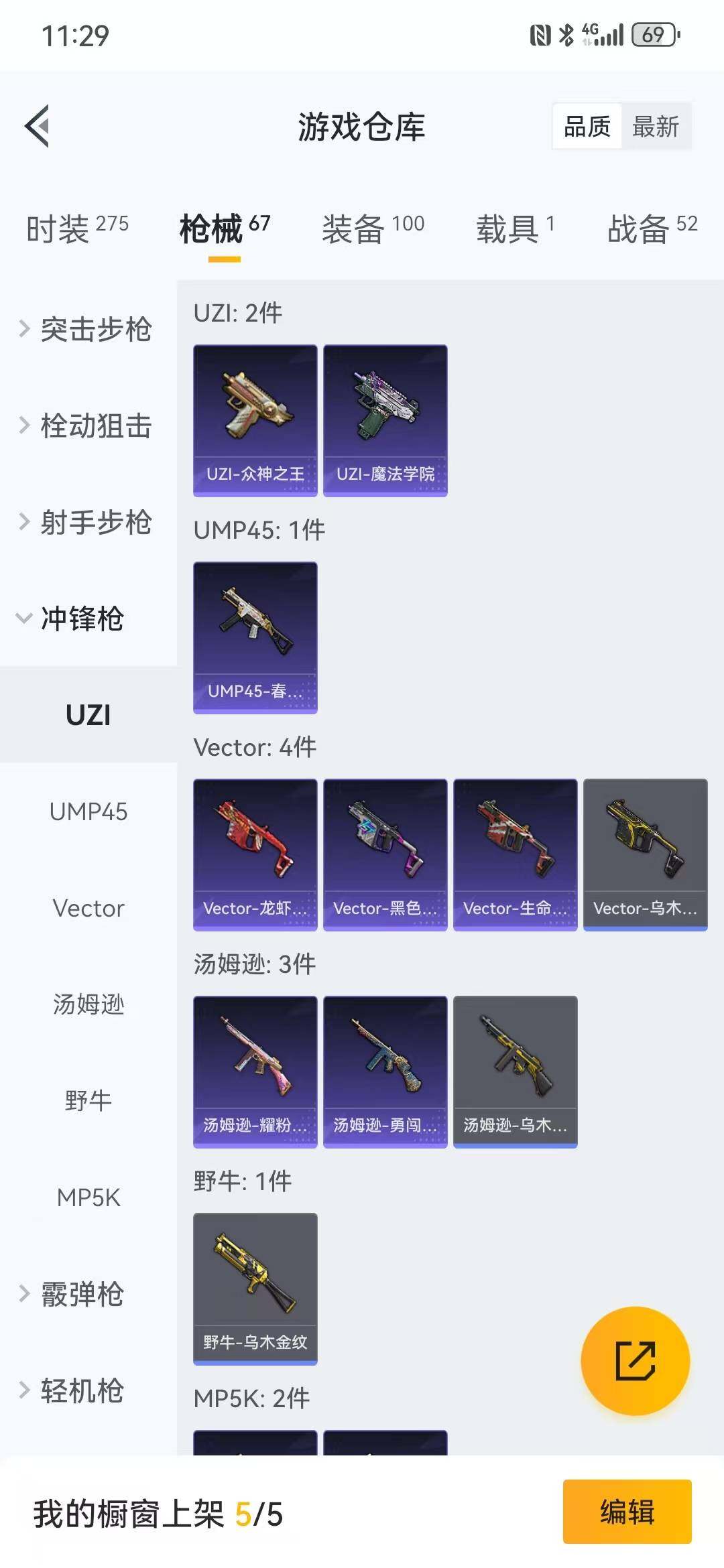Image resolution: width=724 pixels, height=1568 pixels.
Task: Choose 汤姆逊 from the sidebar list
Action: click(88, 1005)
